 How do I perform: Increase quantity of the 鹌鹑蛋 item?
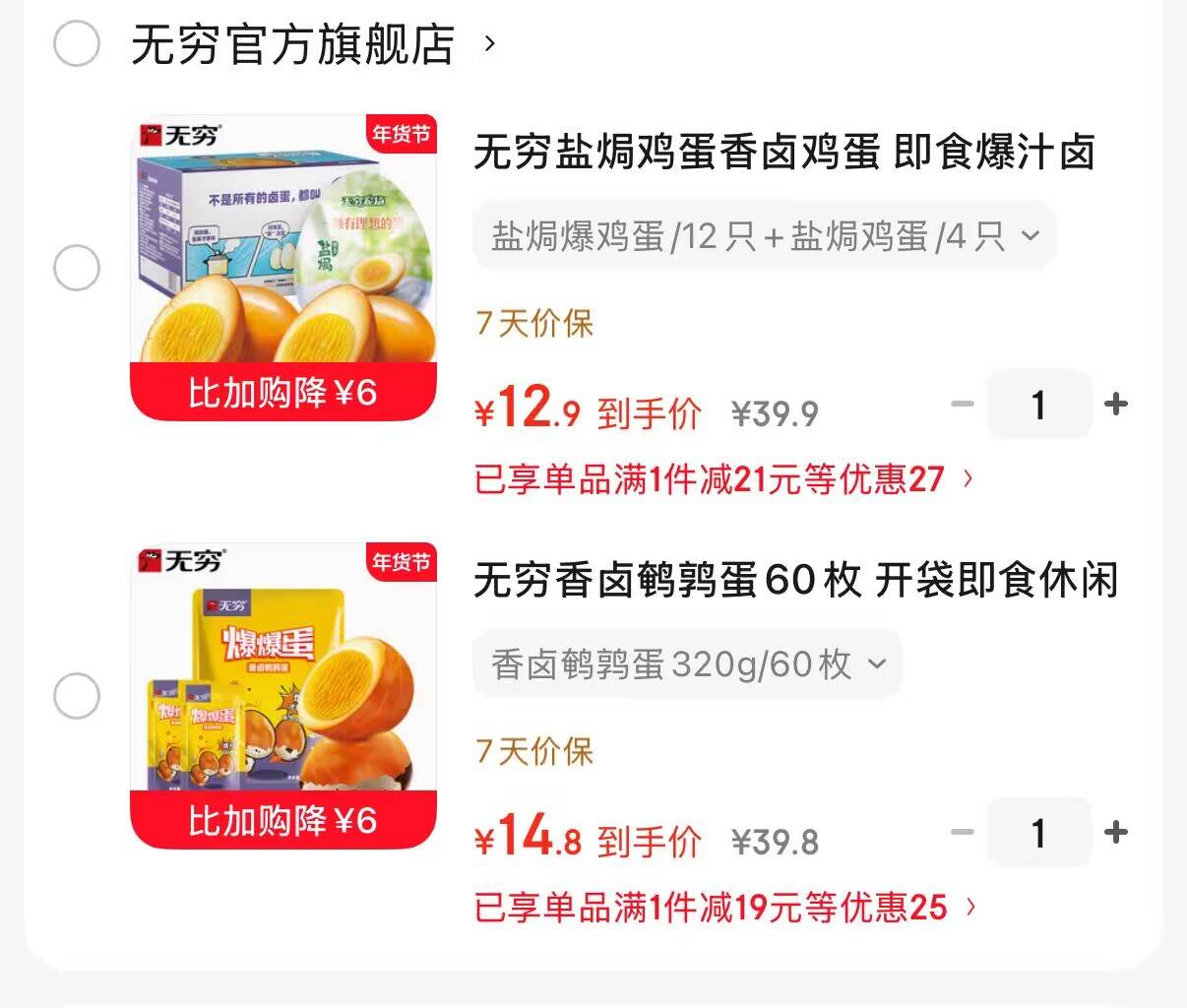pos(1115,833)
